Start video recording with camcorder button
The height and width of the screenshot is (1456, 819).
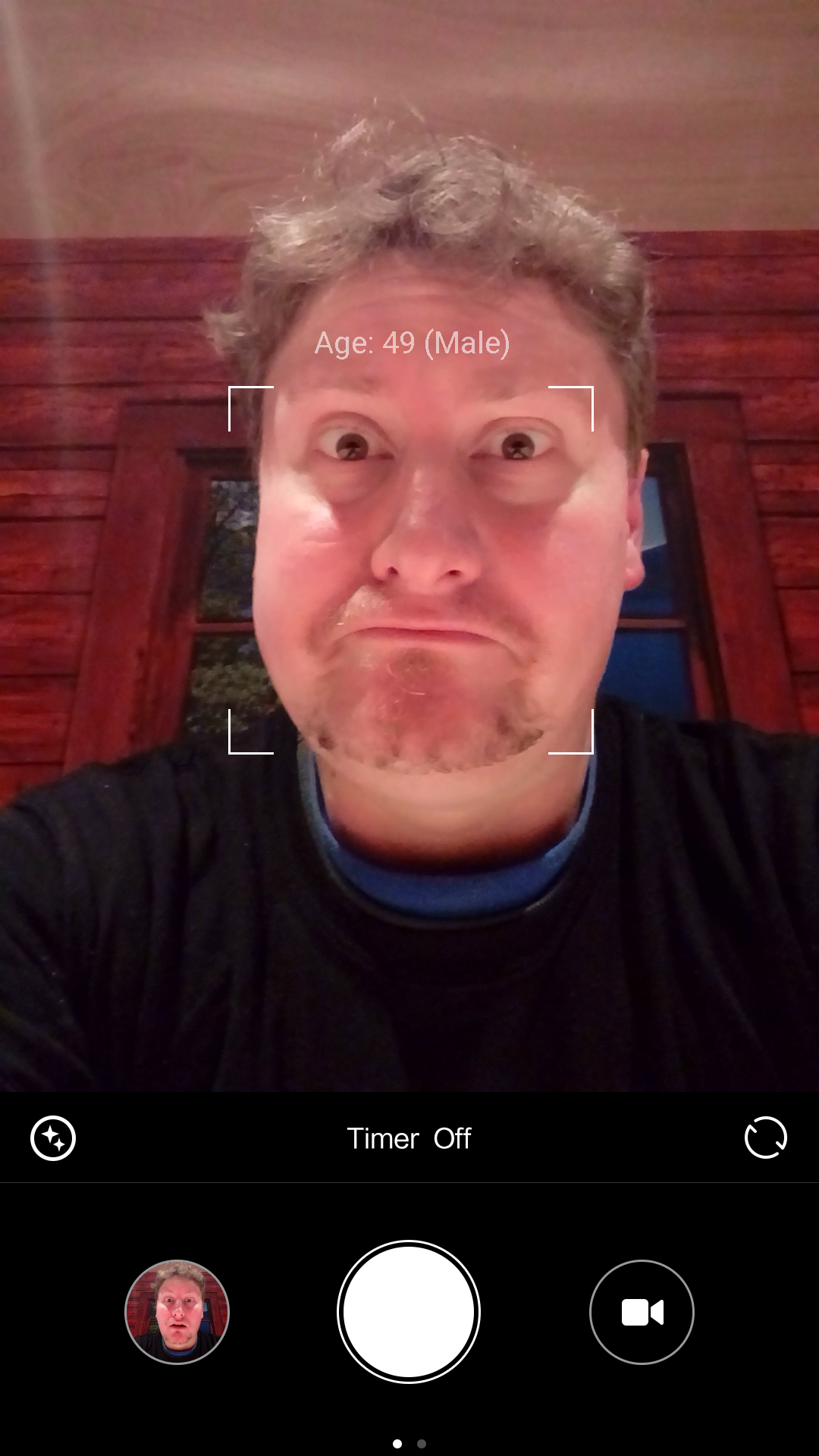[642, 1312]
